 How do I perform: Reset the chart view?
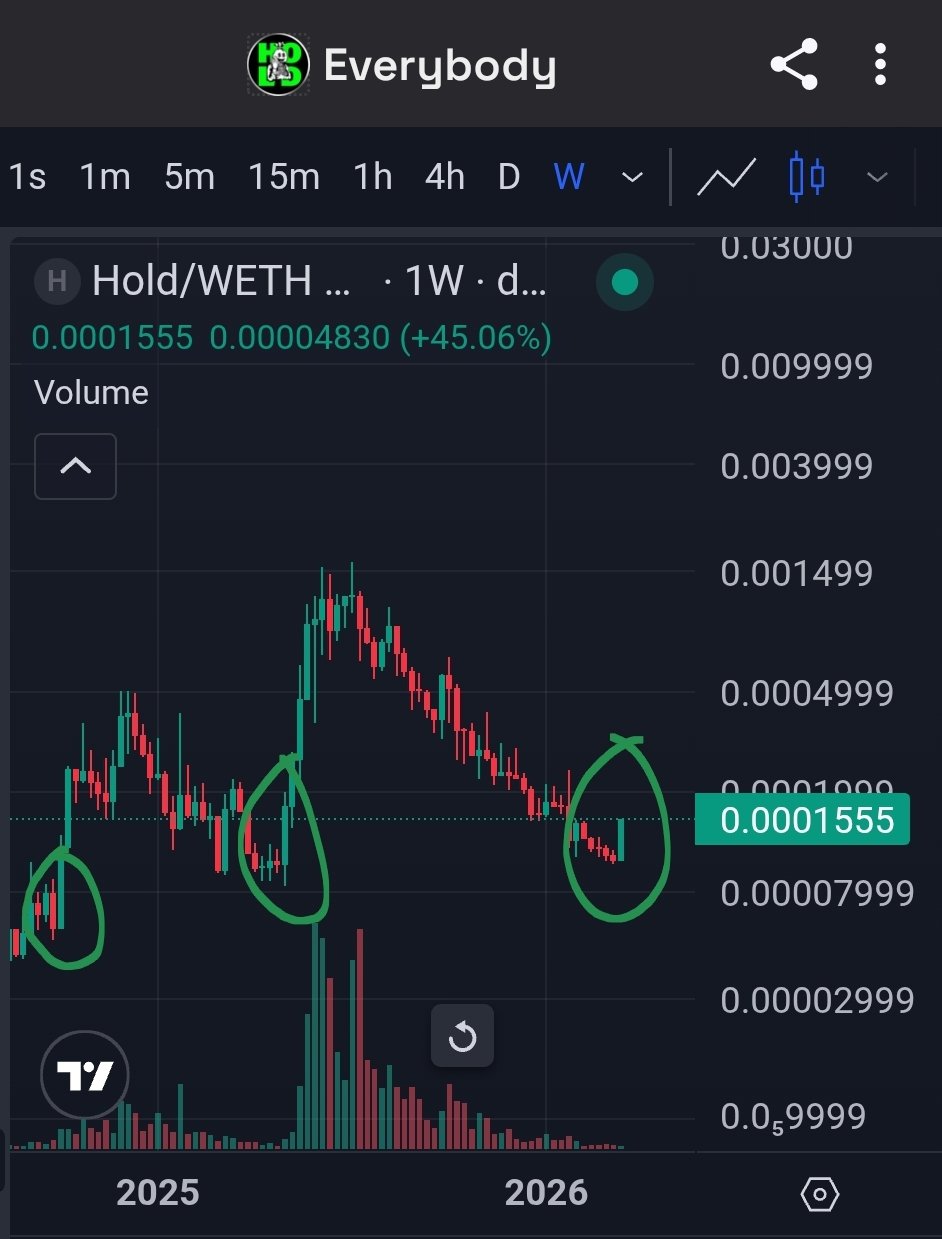(x=462, y=1036)
